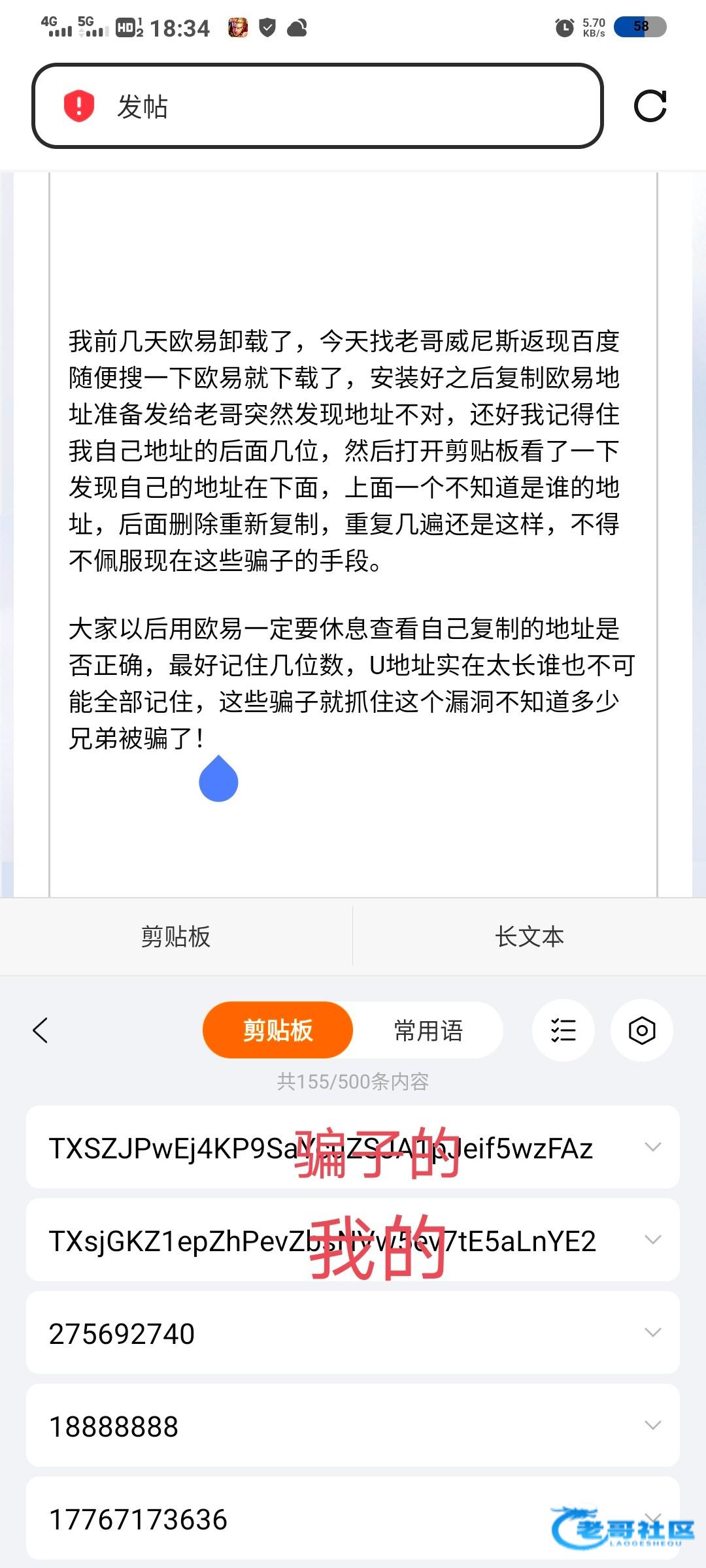Expand the entry starting TXSZJPwEj4KP9
This screenshot has height=1568, width=706.
tap(652, 1147)
